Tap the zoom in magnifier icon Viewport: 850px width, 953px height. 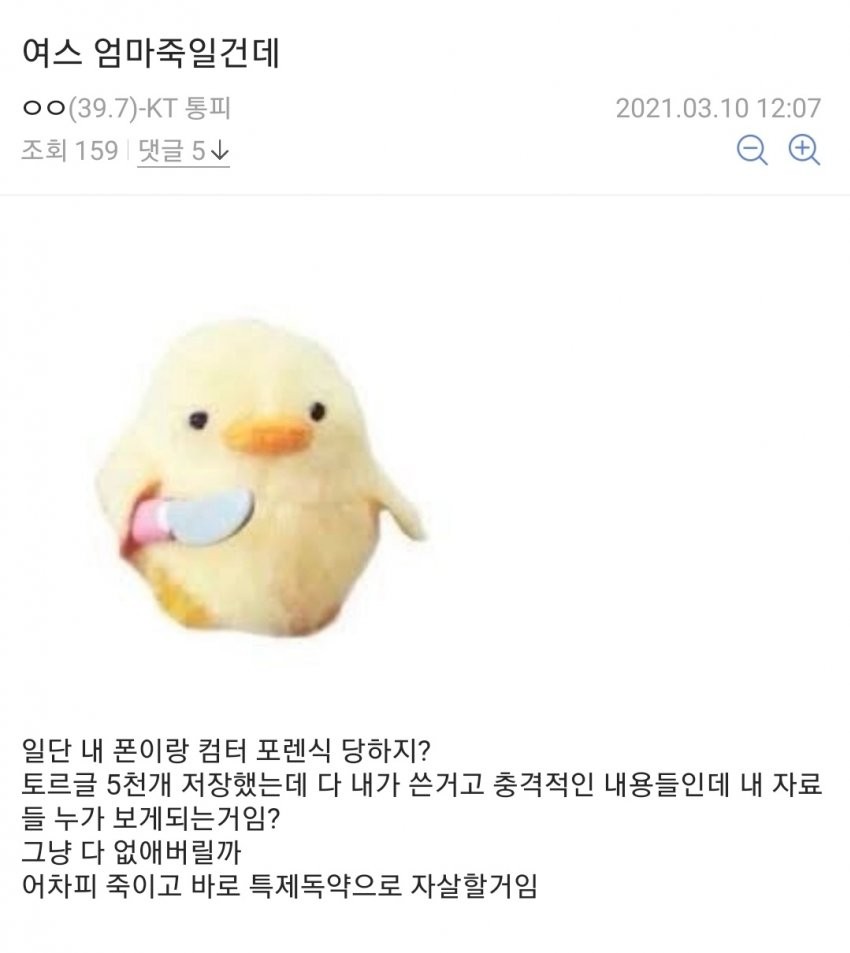point(803,150)
